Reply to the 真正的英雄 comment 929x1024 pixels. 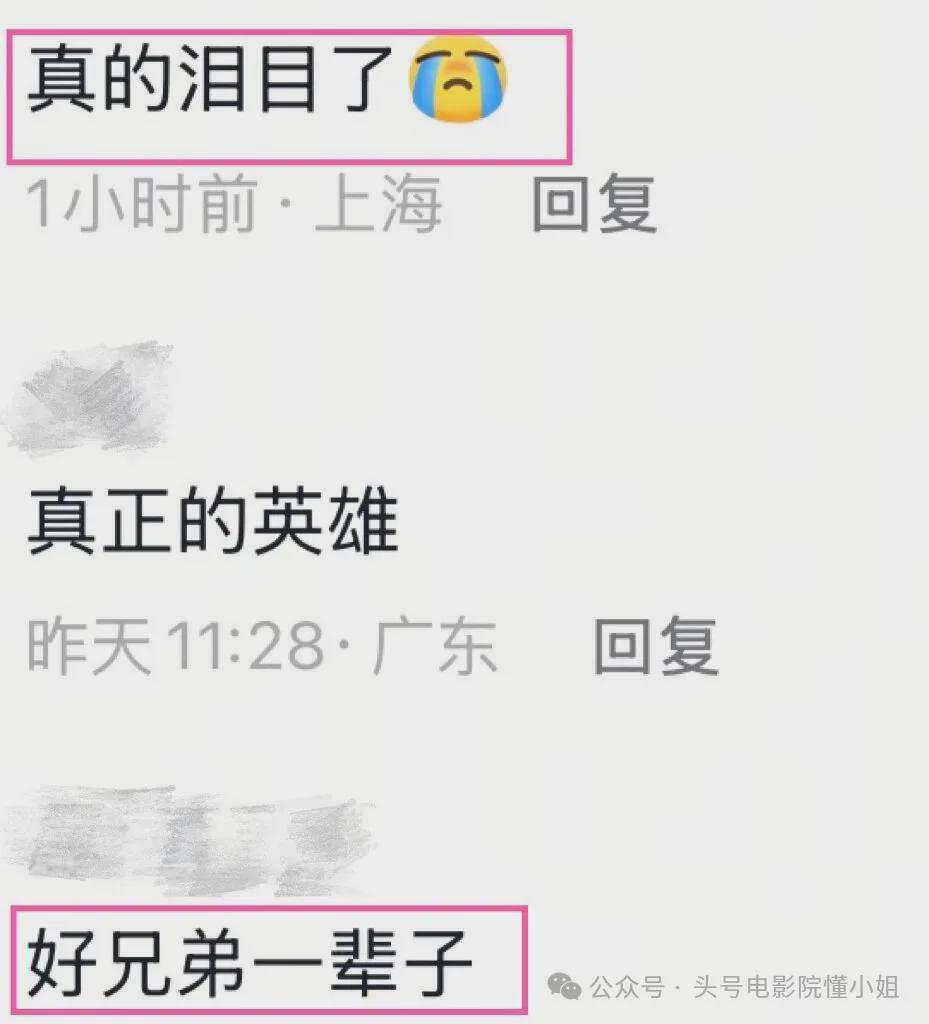[x=656, y=646]
